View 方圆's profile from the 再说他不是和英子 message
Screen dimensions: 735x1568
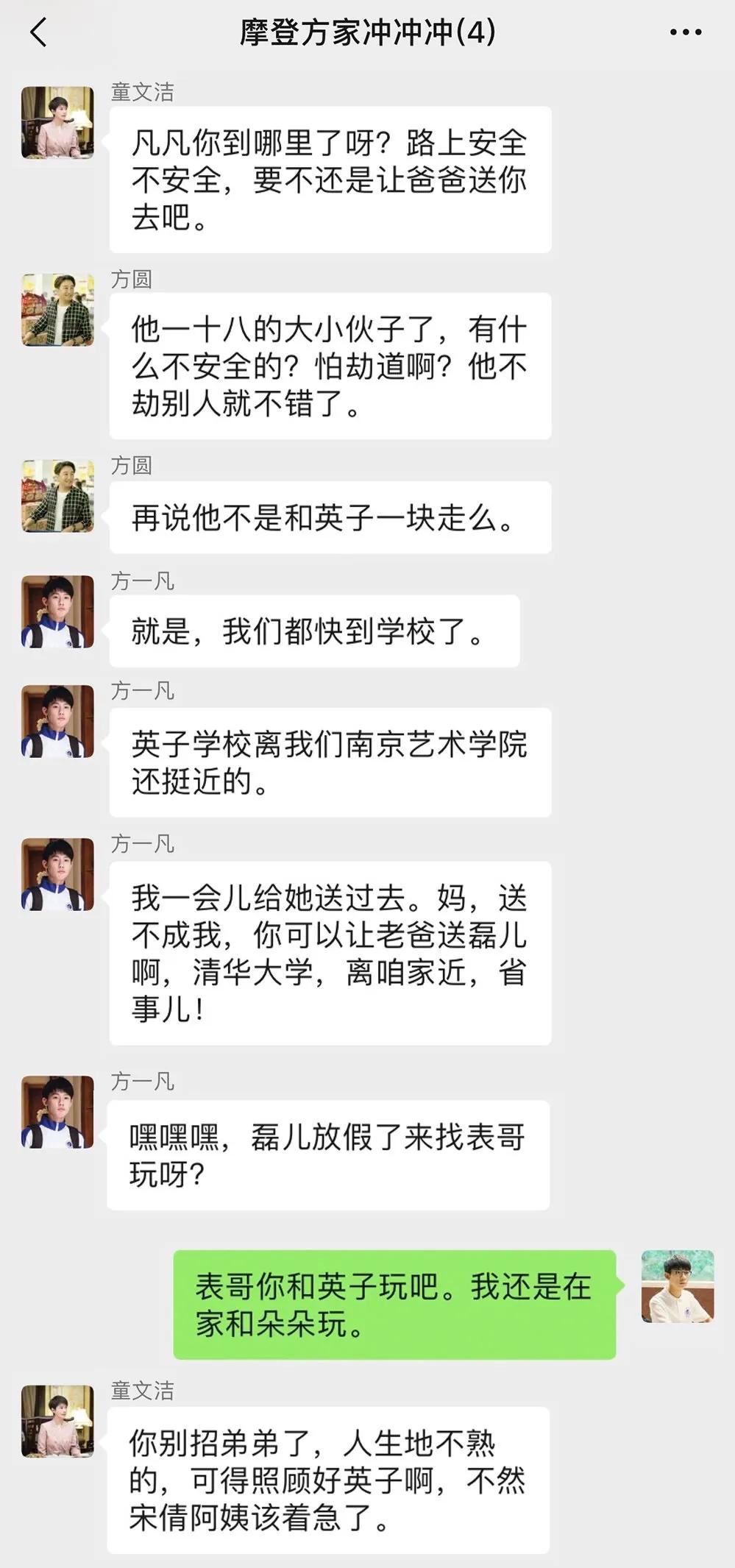(x=57, y=496)
